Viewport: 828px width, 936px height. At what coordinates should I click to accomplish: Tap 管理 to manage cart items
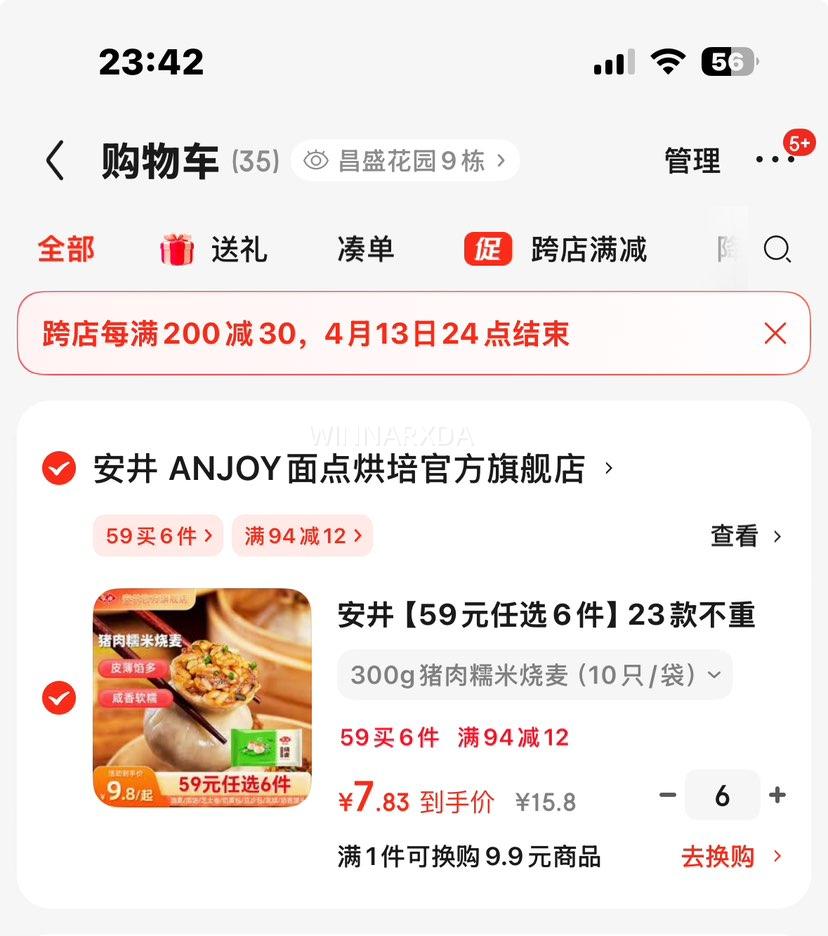pos(692,160)
